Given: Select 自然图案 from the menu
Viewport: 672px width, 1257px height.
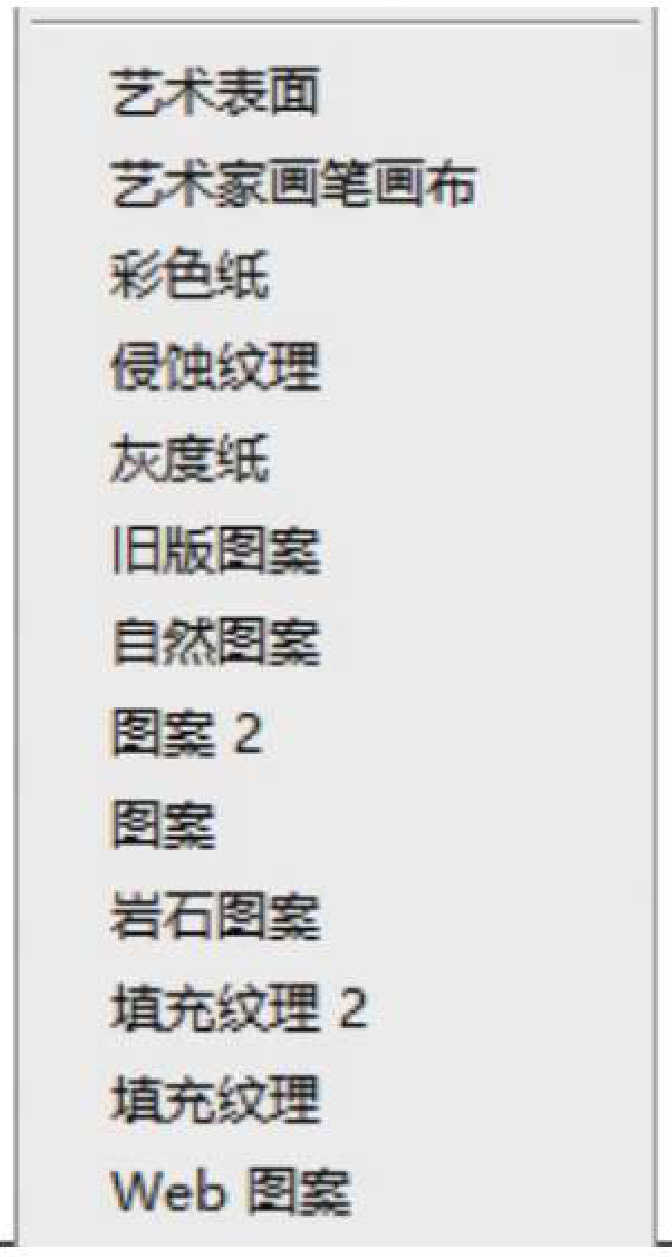Looking at the screenshot, I should (215, 644).
